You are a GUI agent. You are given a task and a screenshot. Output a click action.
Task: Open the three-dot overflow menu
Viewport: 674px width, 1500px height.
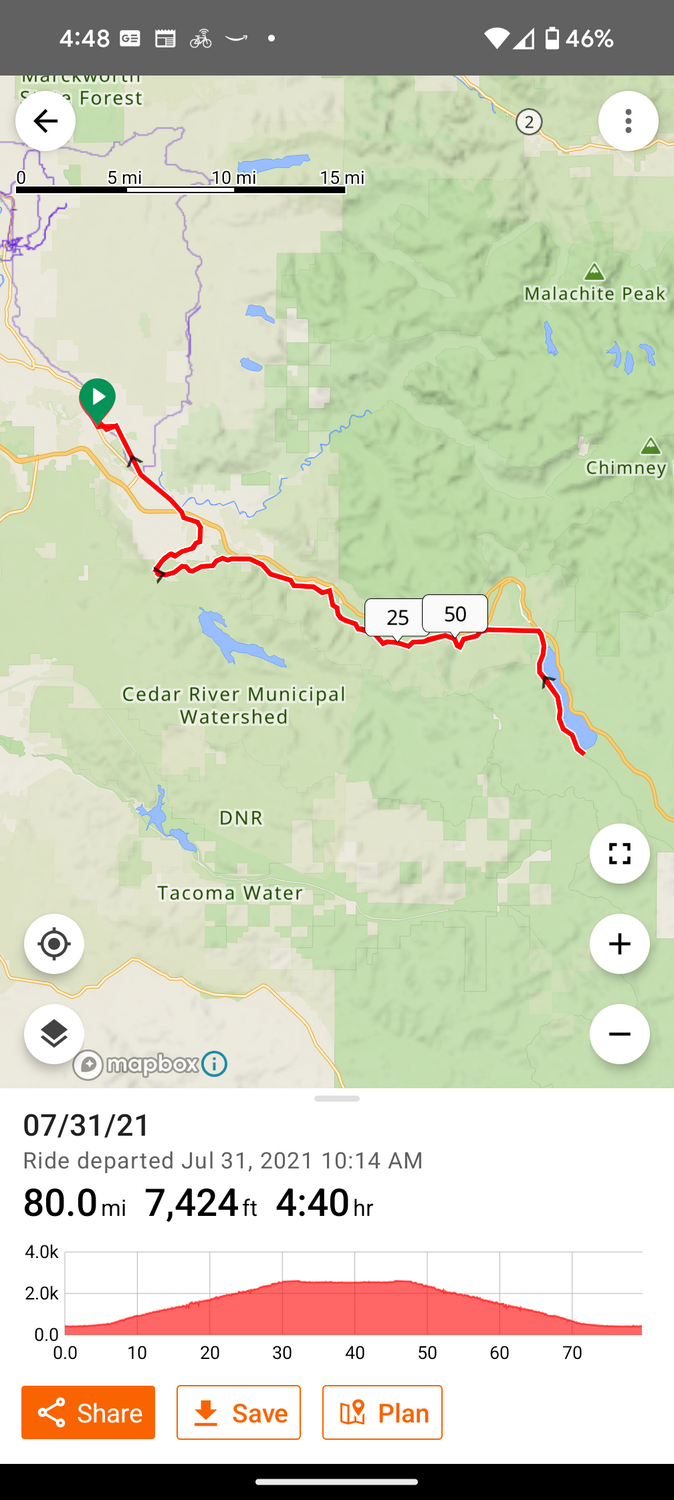[x=628, y=121]
